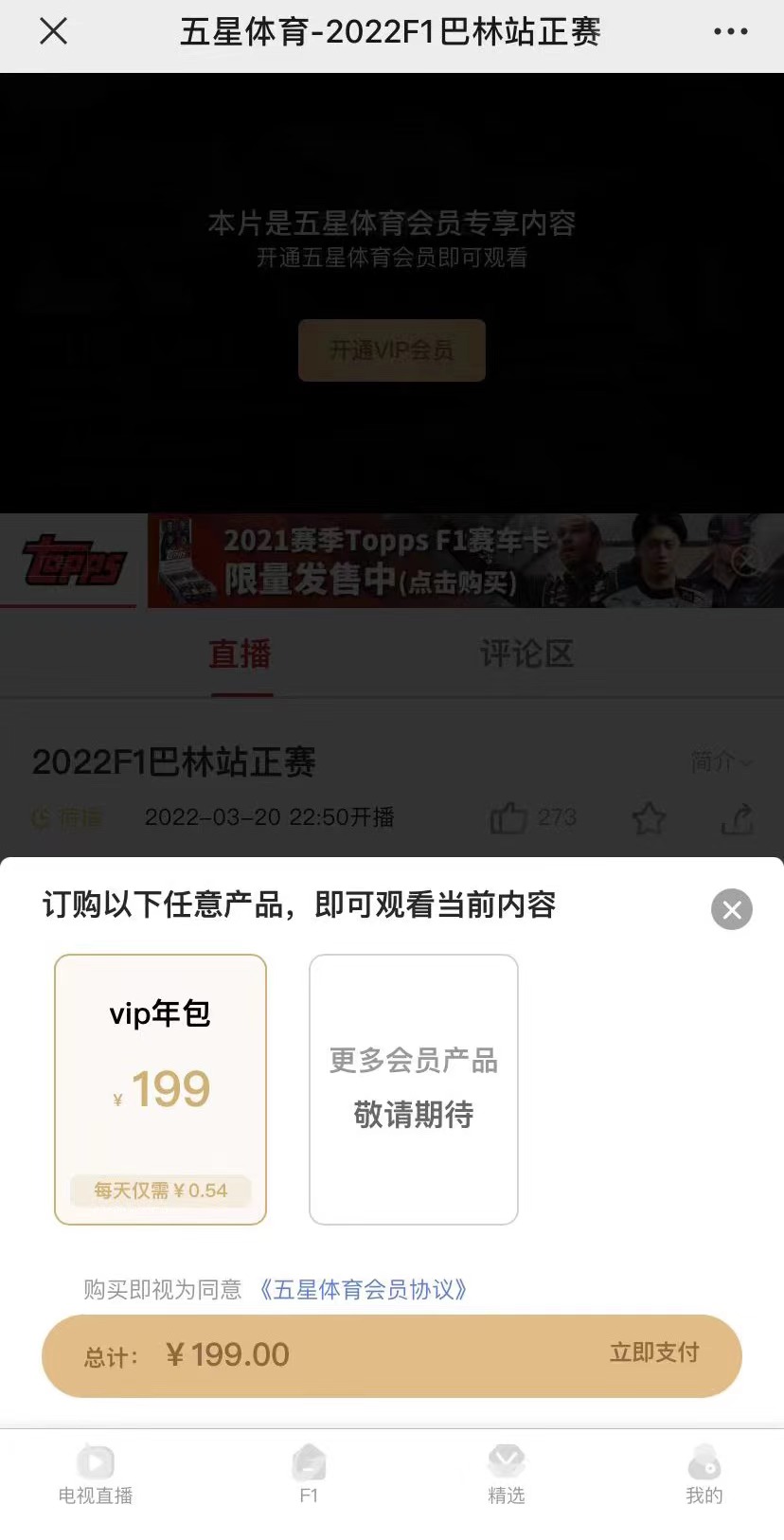The width and height of the screenshot is (784, 1540).
Task: Open the 精选 tab
Action: point(506,1474)
